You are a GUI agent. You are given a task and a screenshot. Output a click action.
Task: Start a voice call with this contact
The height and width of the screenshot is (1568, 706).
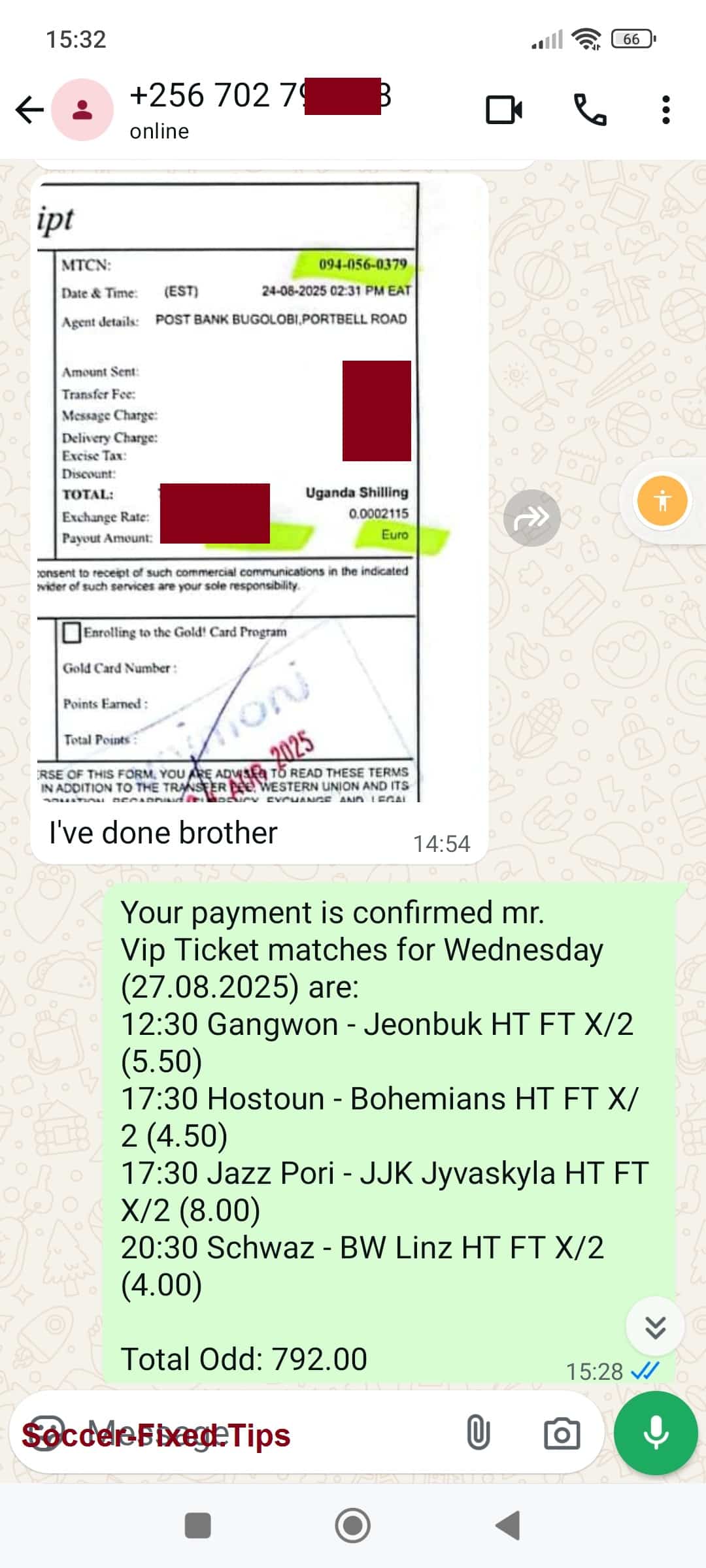click(590, 110)
